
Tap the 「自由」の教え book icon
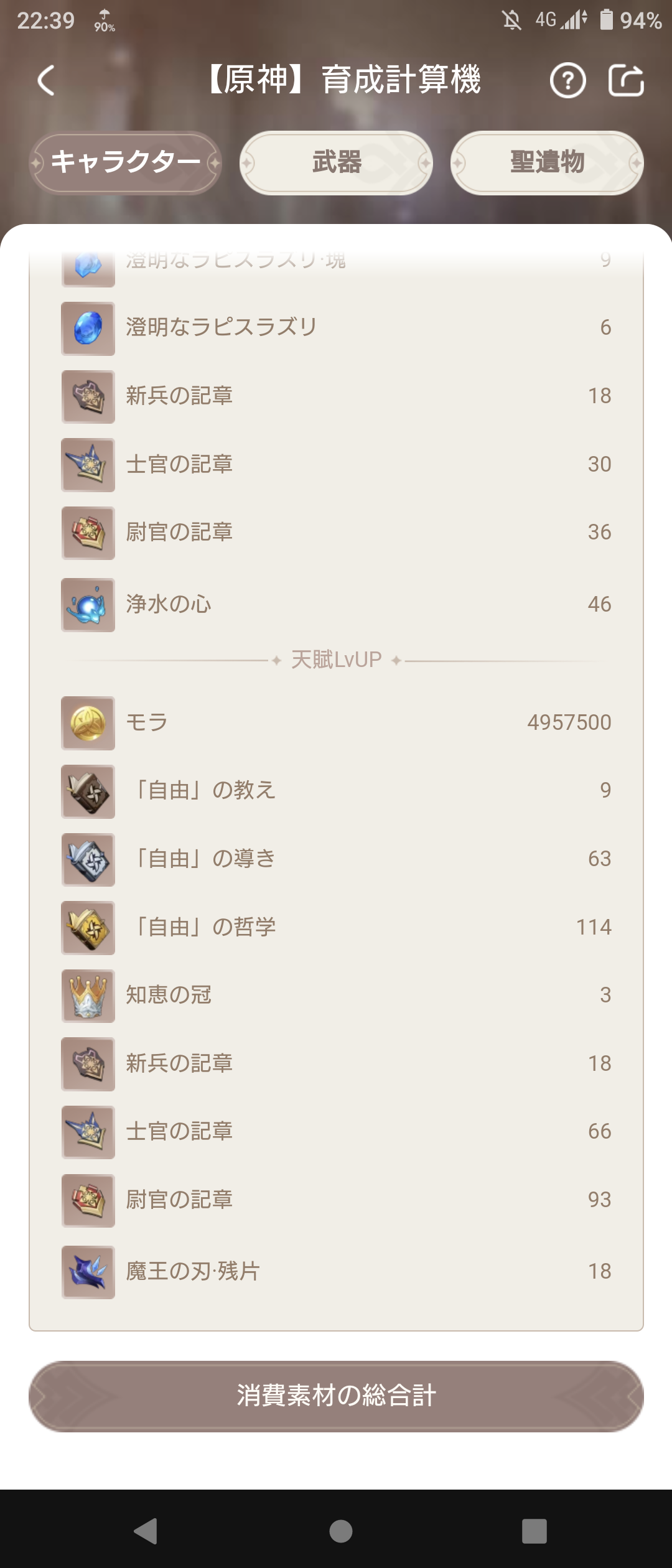click(x=88, y=791)
